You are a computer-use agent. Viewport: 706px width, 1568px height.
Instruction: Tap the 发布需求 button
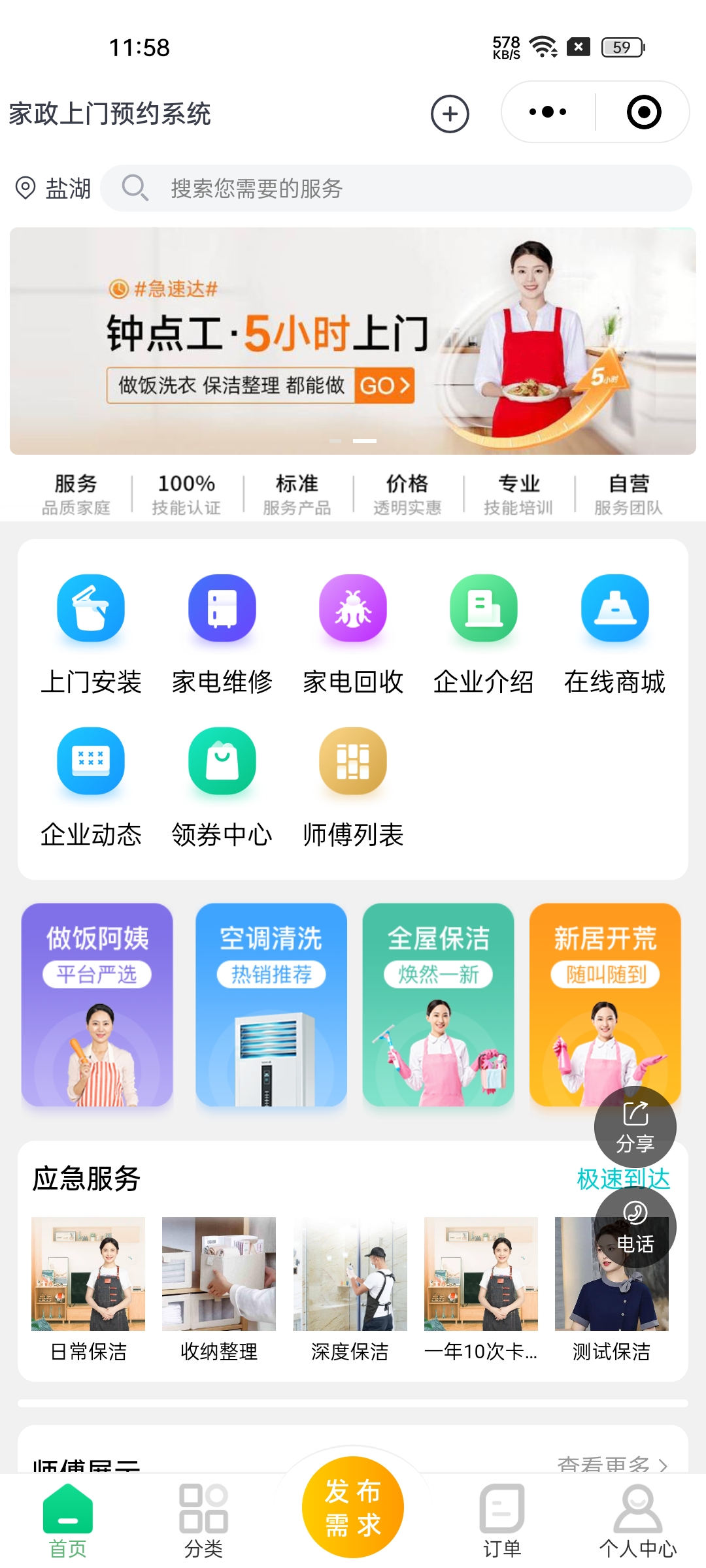[353, 1508]
